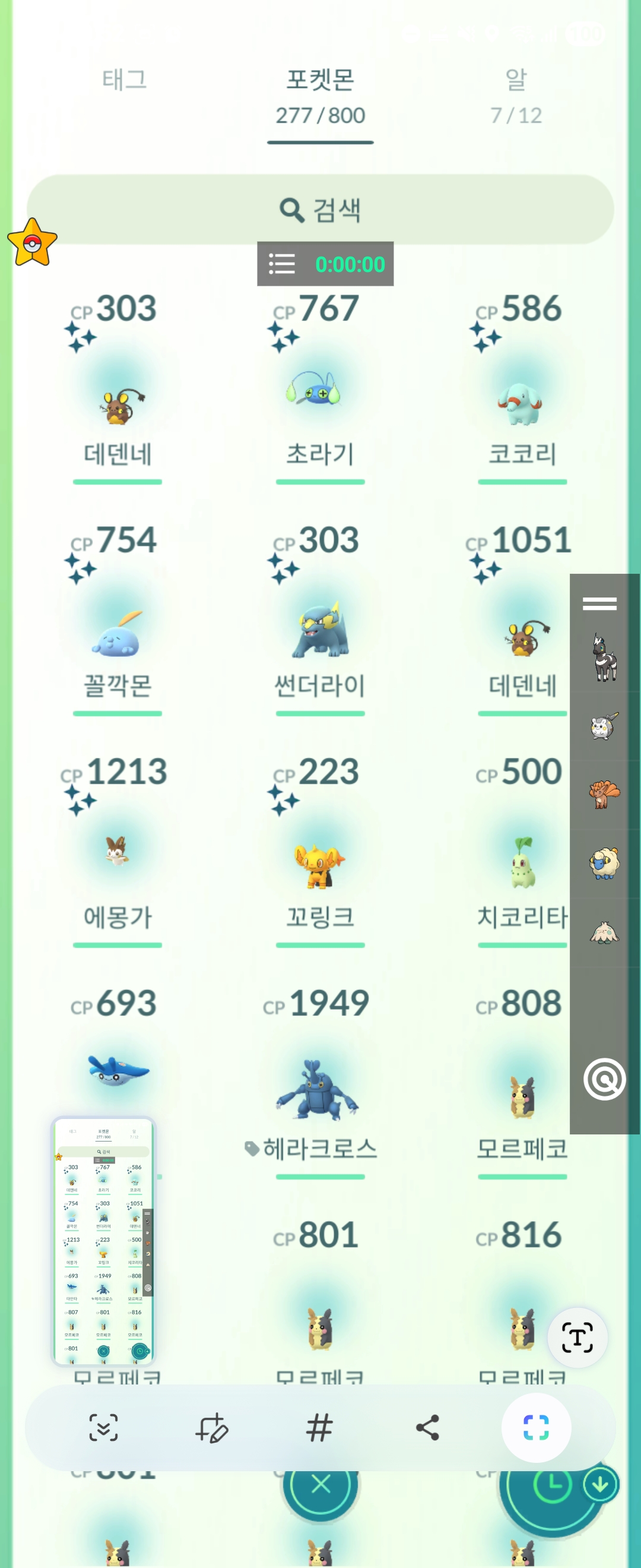641x1568 pixels.
Task: Add a hashtag to the screenshot
Action: click(319, 1427)
